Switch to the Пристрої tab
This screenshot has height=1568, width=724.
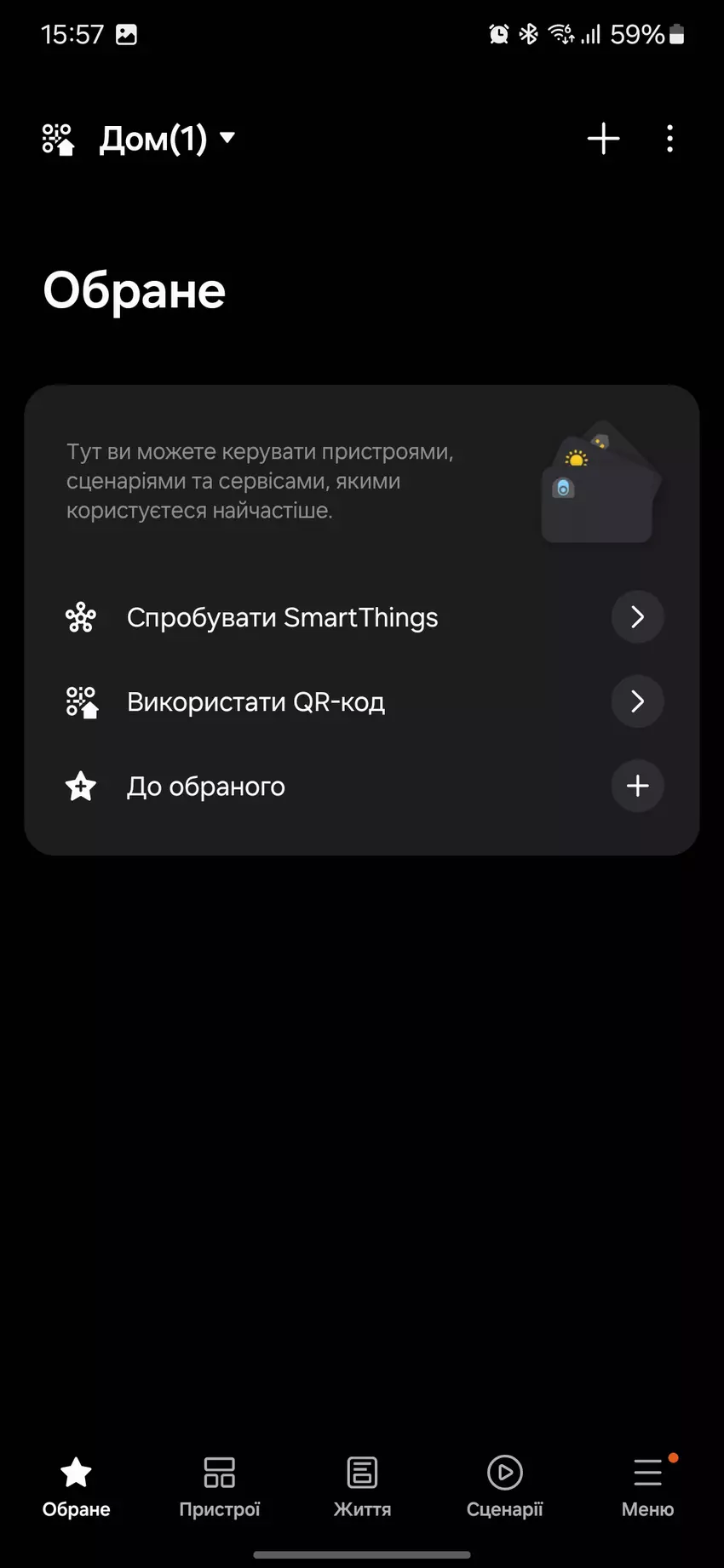pyautogui.click(x=219, y=1486)
